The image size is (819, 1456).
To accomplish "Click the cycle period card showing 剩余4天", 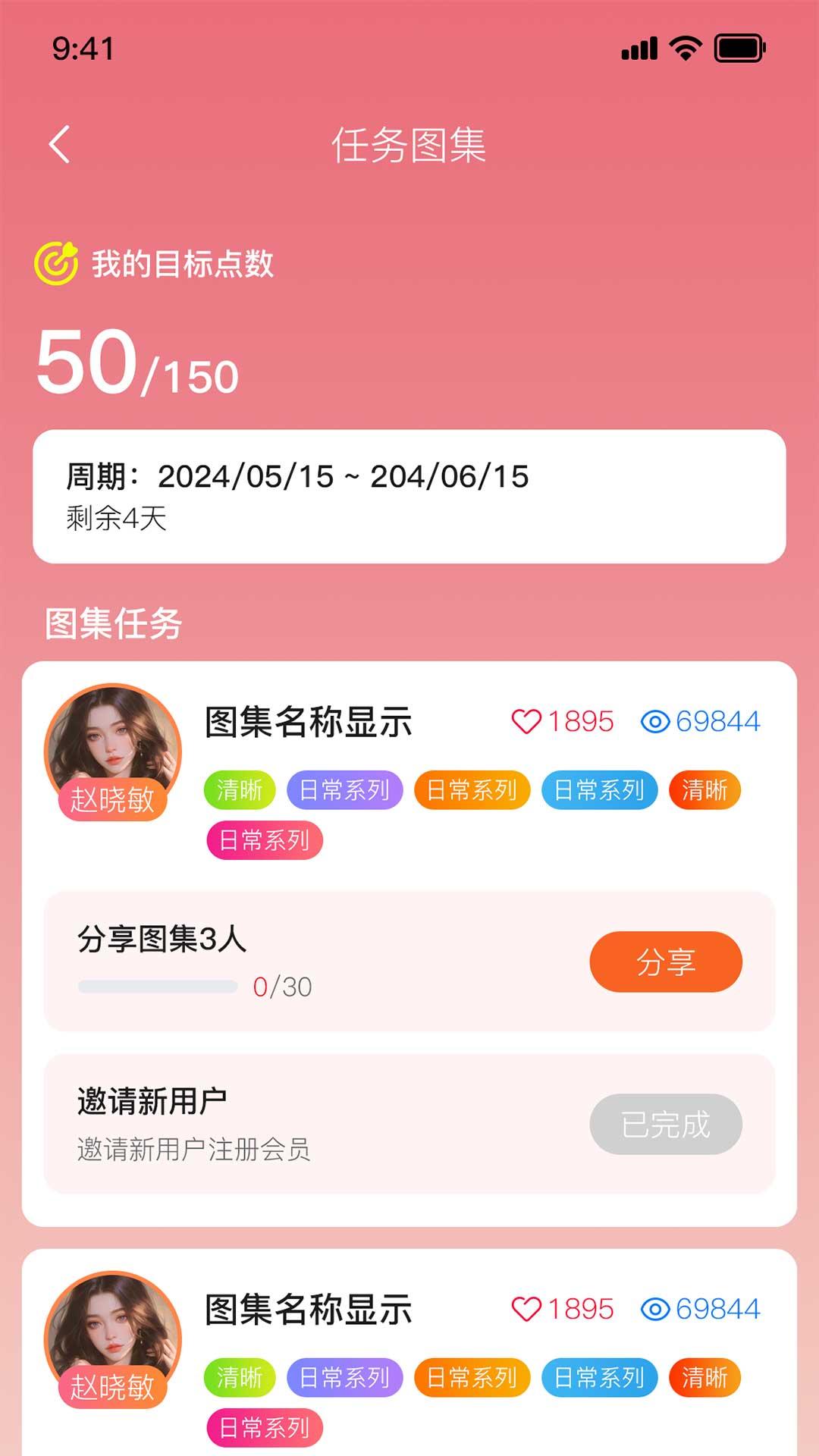I will point(409,493).
